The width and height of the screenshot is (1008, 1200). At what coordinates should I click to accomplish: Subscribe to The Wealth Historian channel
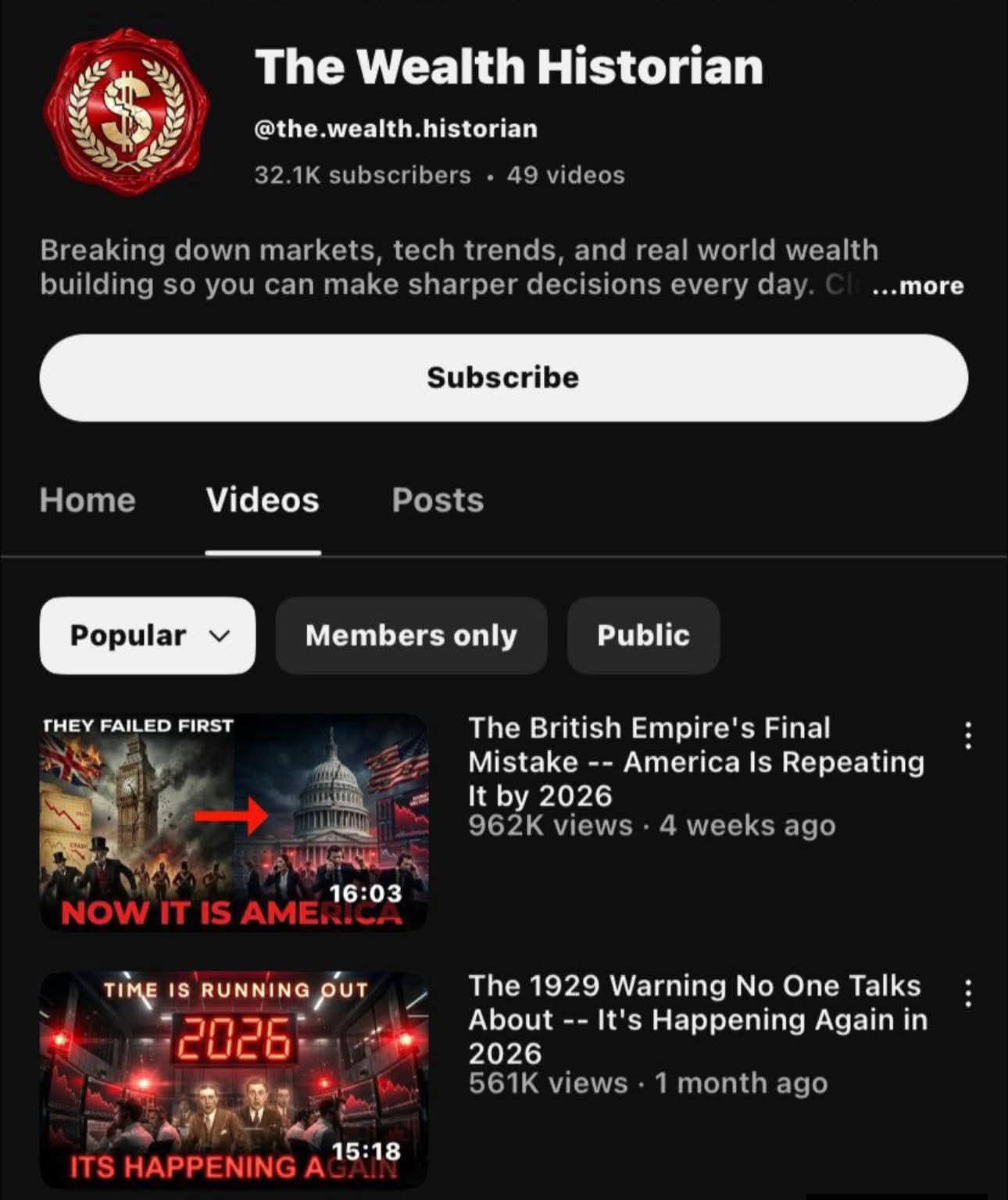point(503,378)
